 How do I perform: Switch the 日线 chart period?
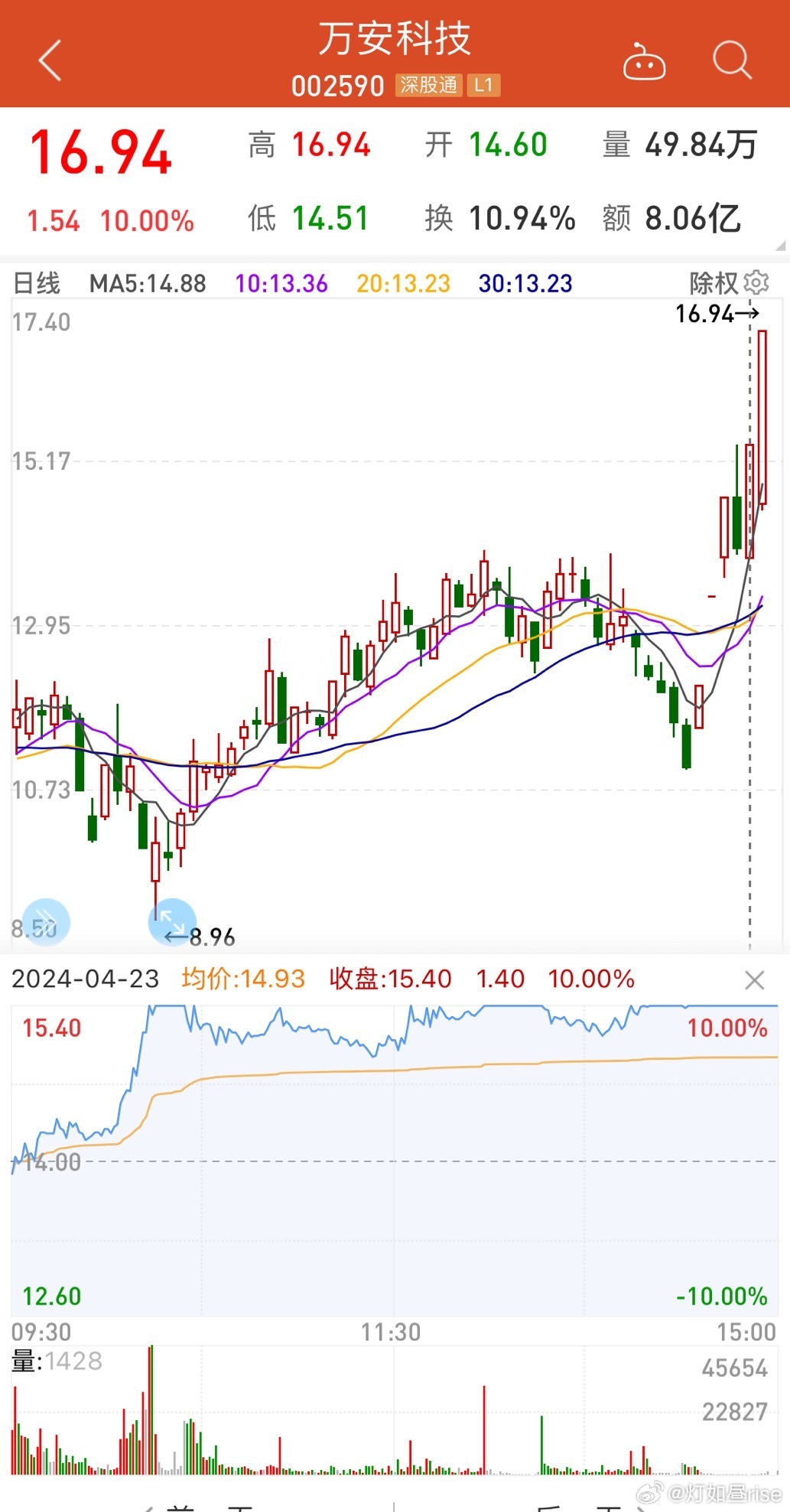click(37, 283)
